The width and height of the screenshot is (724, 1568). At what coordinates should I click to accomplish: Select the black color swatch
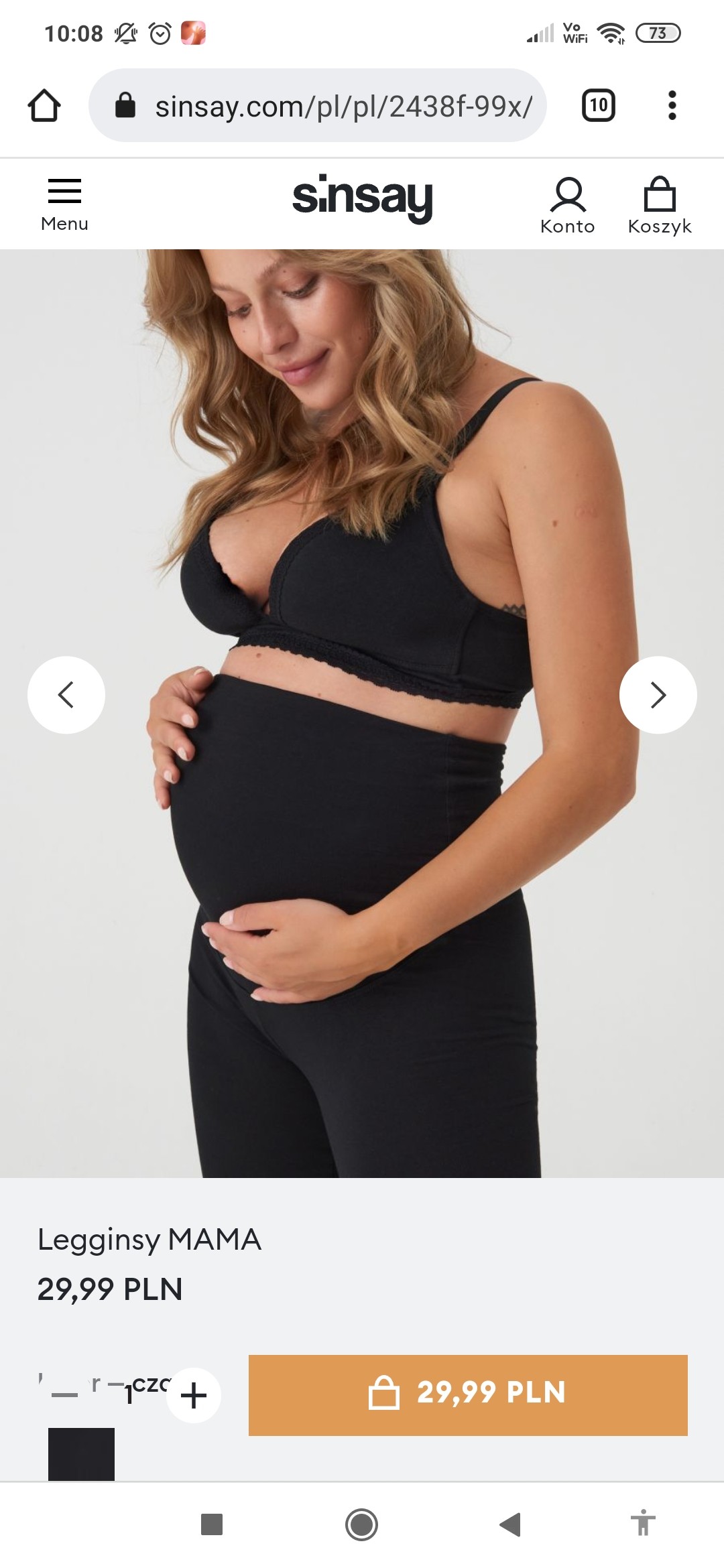pos(81,1453)
